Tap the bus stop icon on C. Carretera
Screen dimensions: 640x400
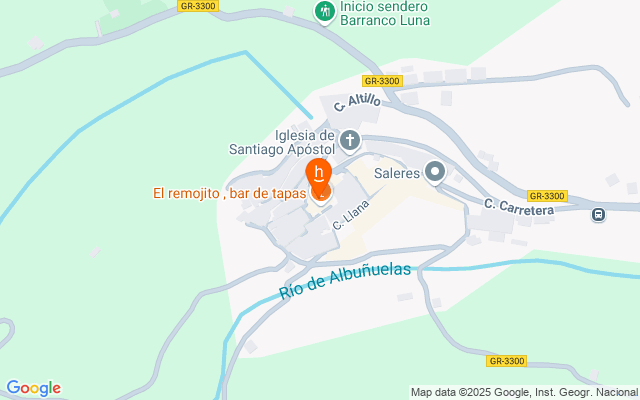[x=598, y=214]
